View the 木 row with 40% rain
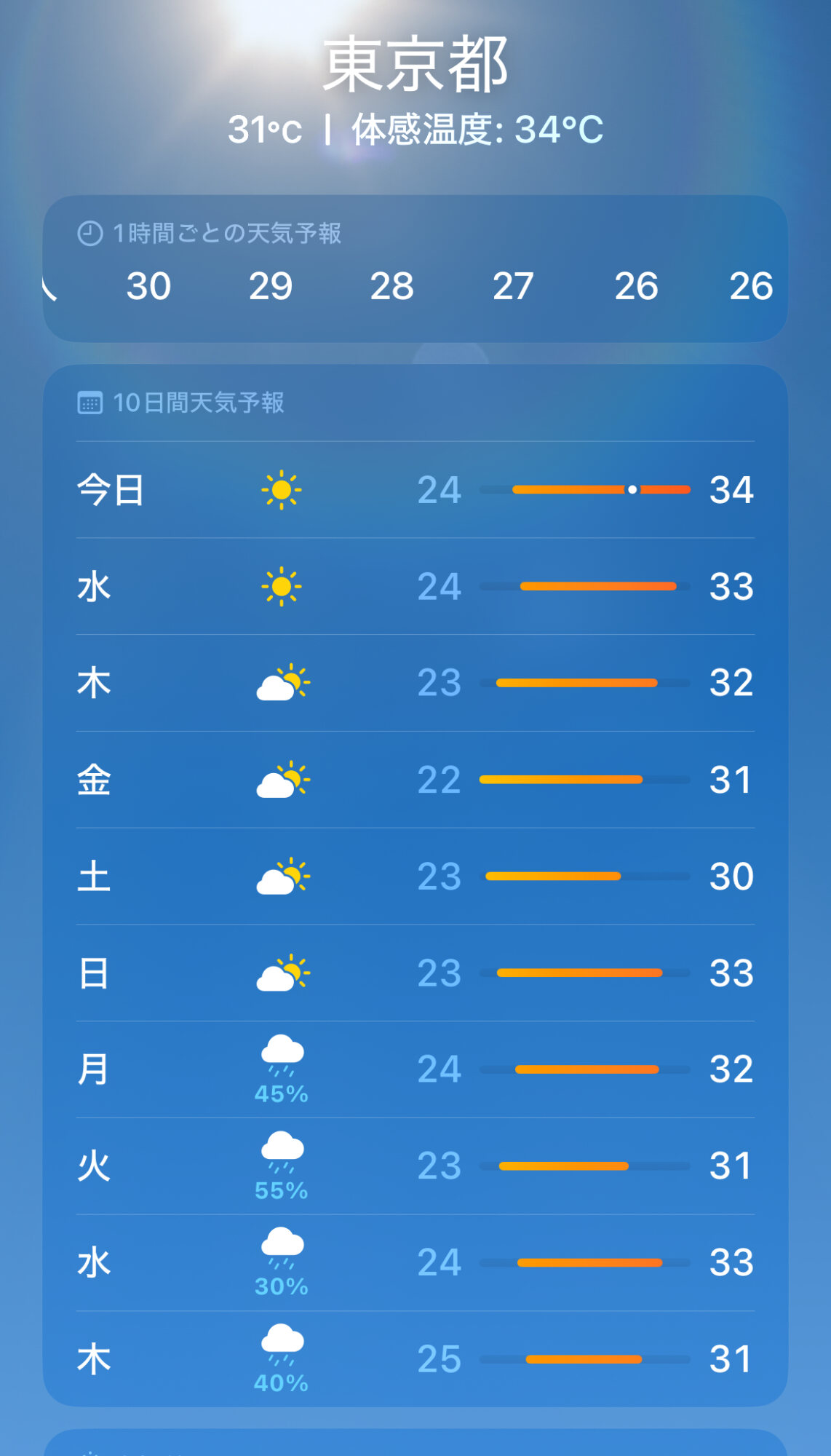The width and height of the screenshot is (831, 1456). [415, 1359]
